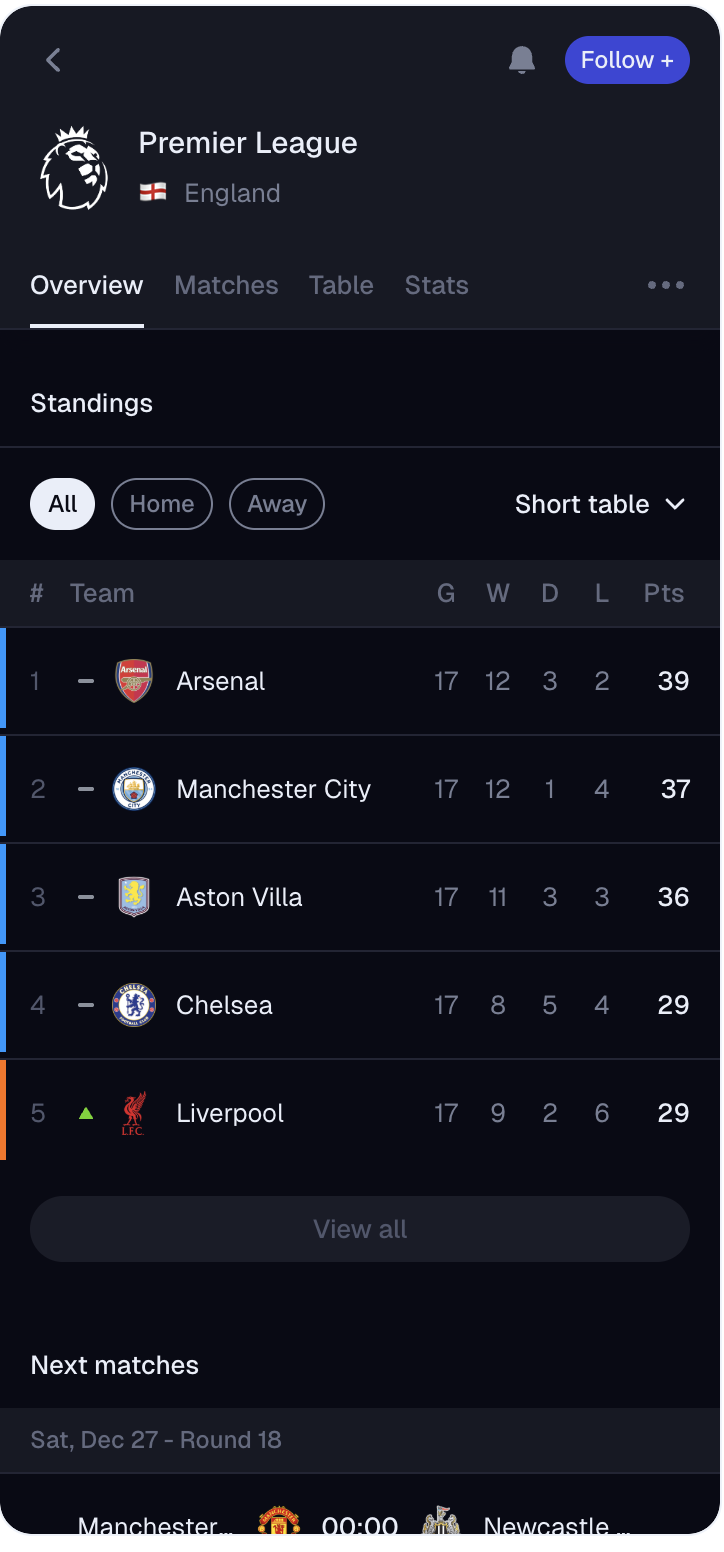This screenshot has height=1552, width=724.
Task: Select the Home standings filter
Action: (161, 504)
